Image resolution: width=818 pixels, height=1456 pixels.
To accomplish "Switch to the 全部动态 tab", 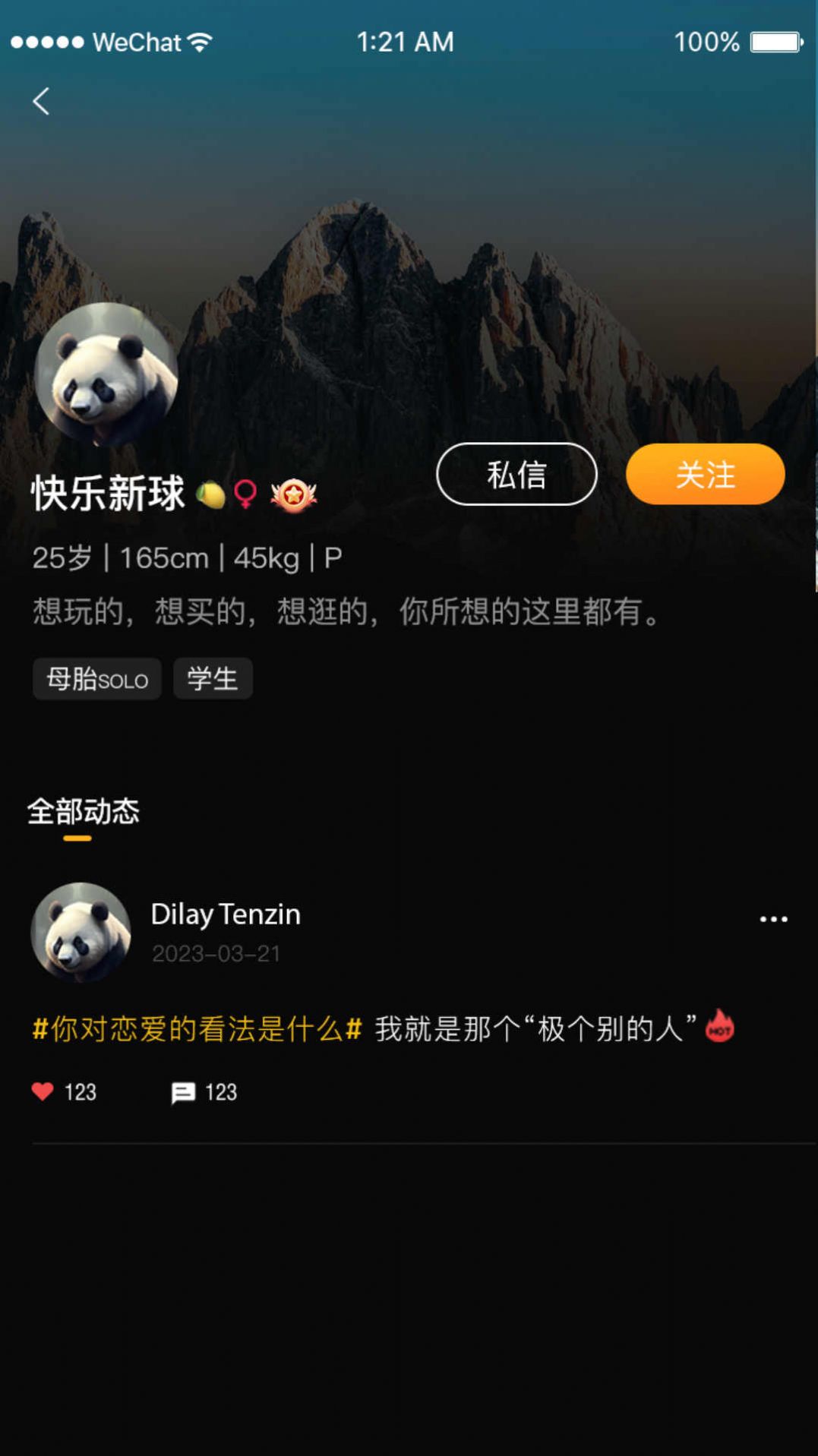I will 83,811.
